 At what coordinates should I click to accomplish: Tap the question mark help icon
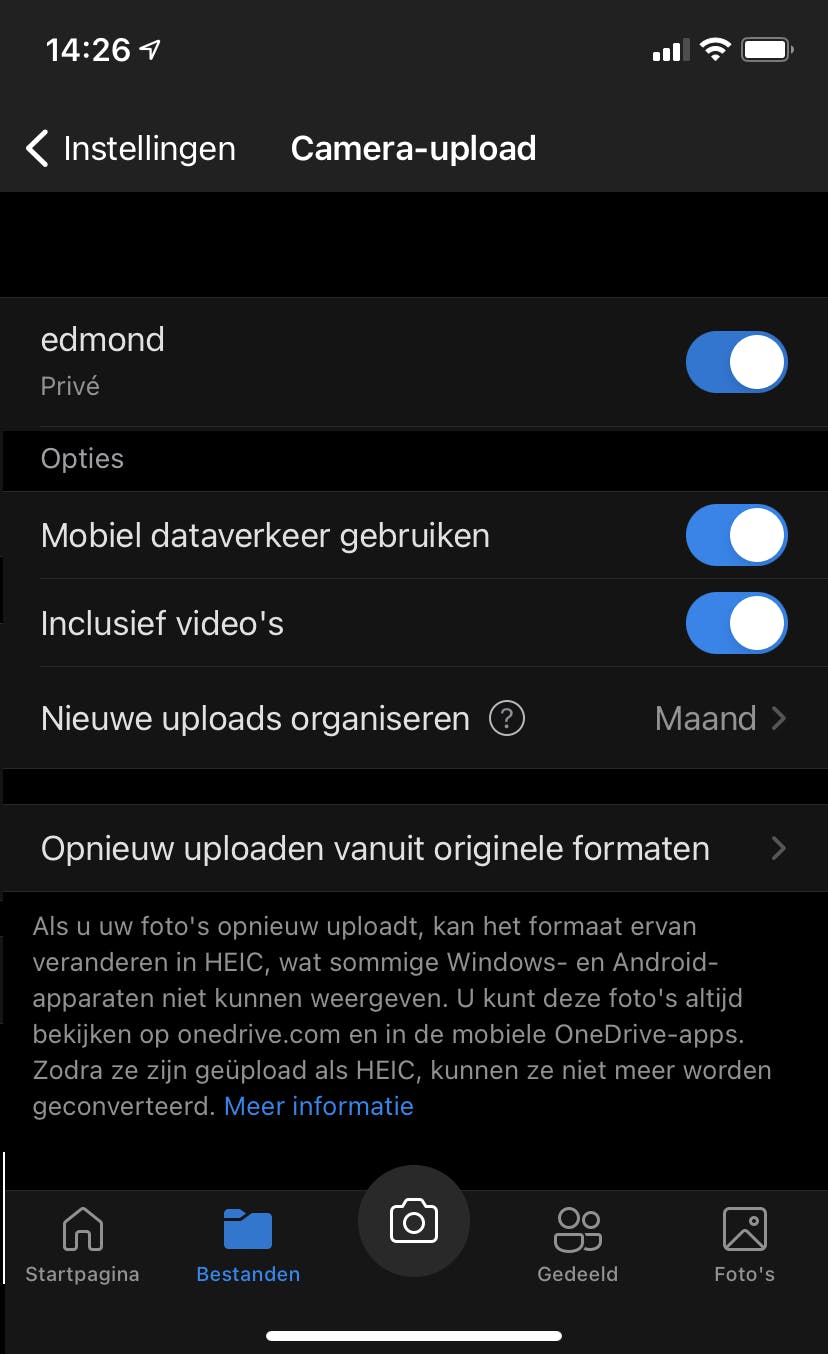[x=507, y=718]
